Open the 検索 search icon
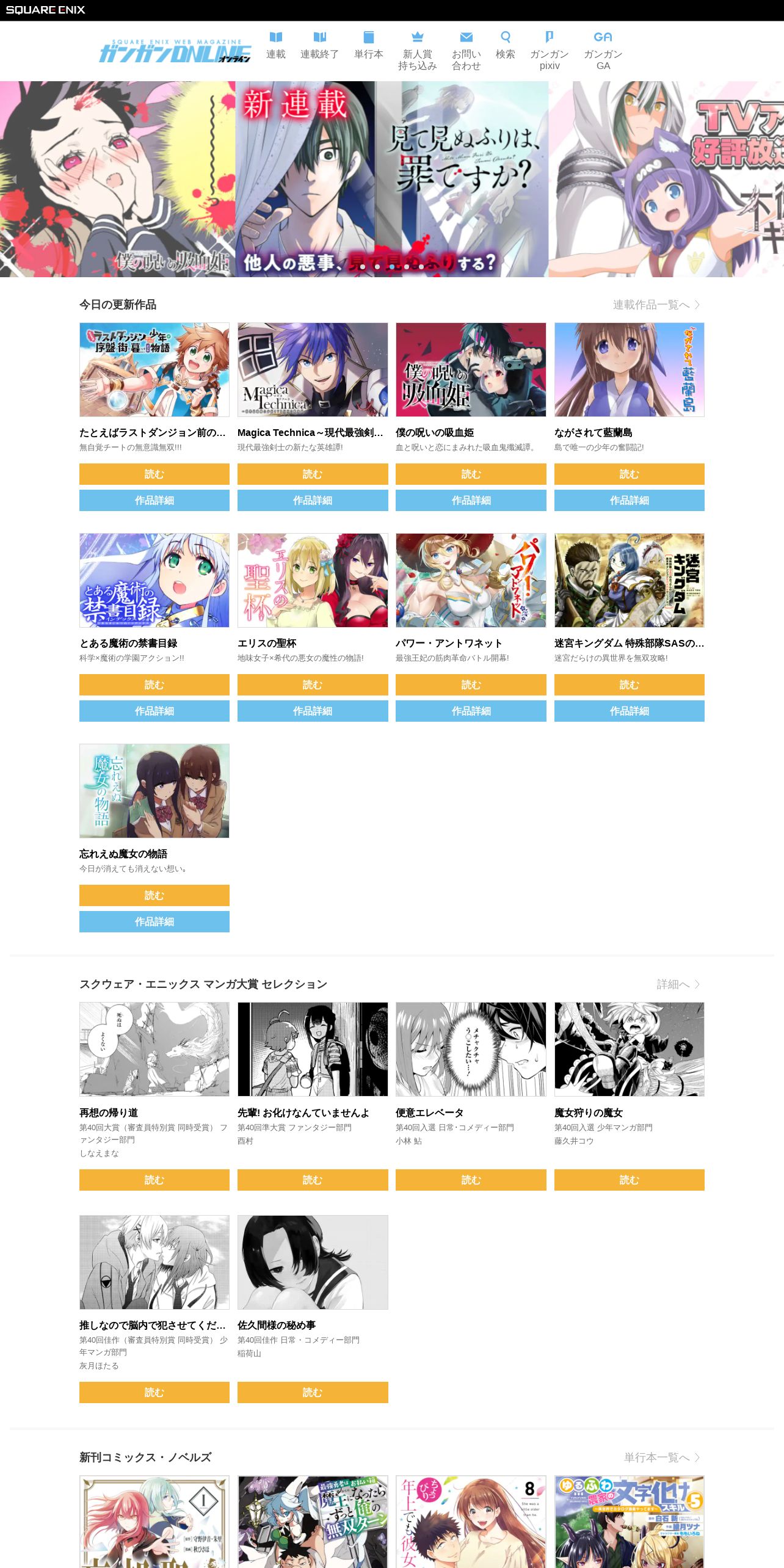 coord(505,46)
